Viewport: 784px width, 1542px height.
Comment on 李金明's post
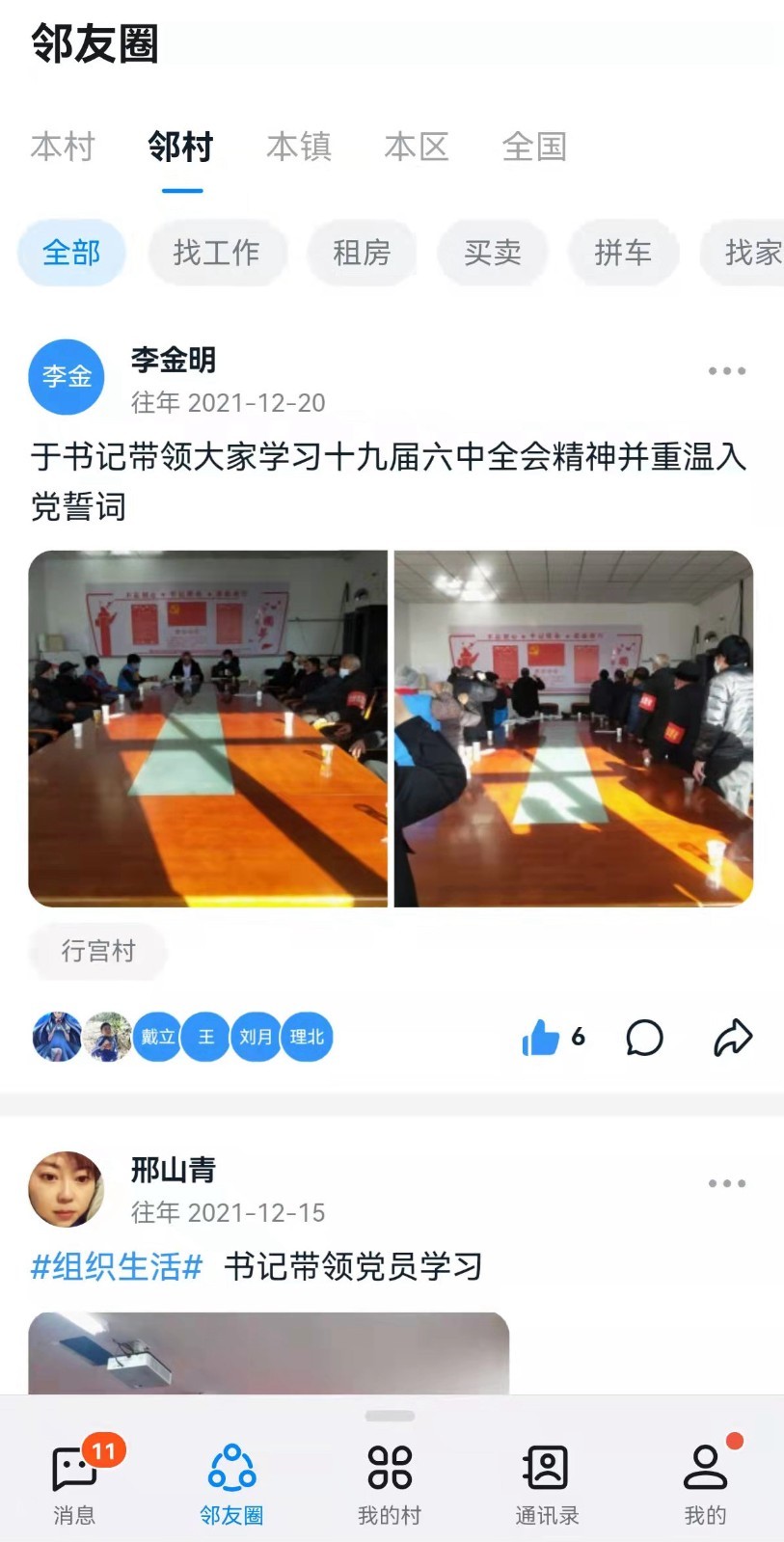tap(644, 1038)
